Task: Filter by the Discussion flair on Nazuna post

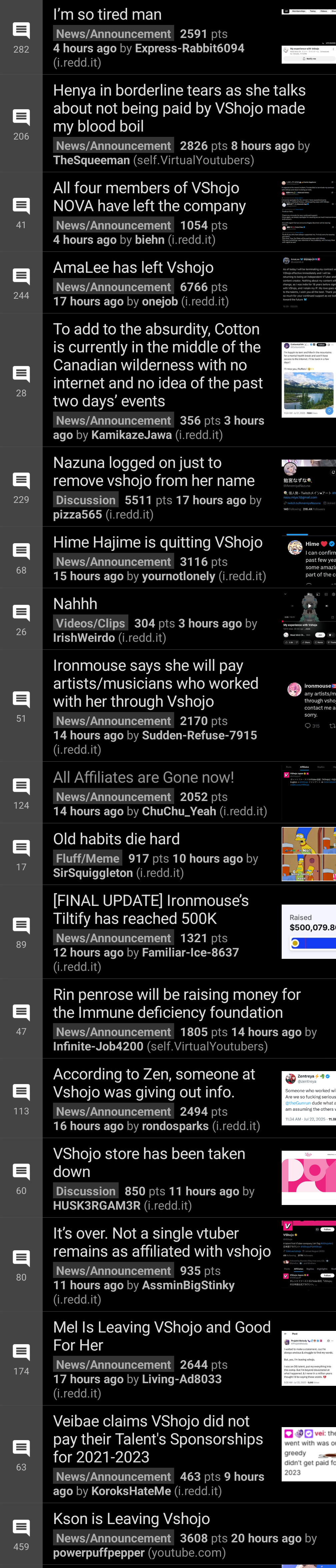Action: tap(85, 500)
